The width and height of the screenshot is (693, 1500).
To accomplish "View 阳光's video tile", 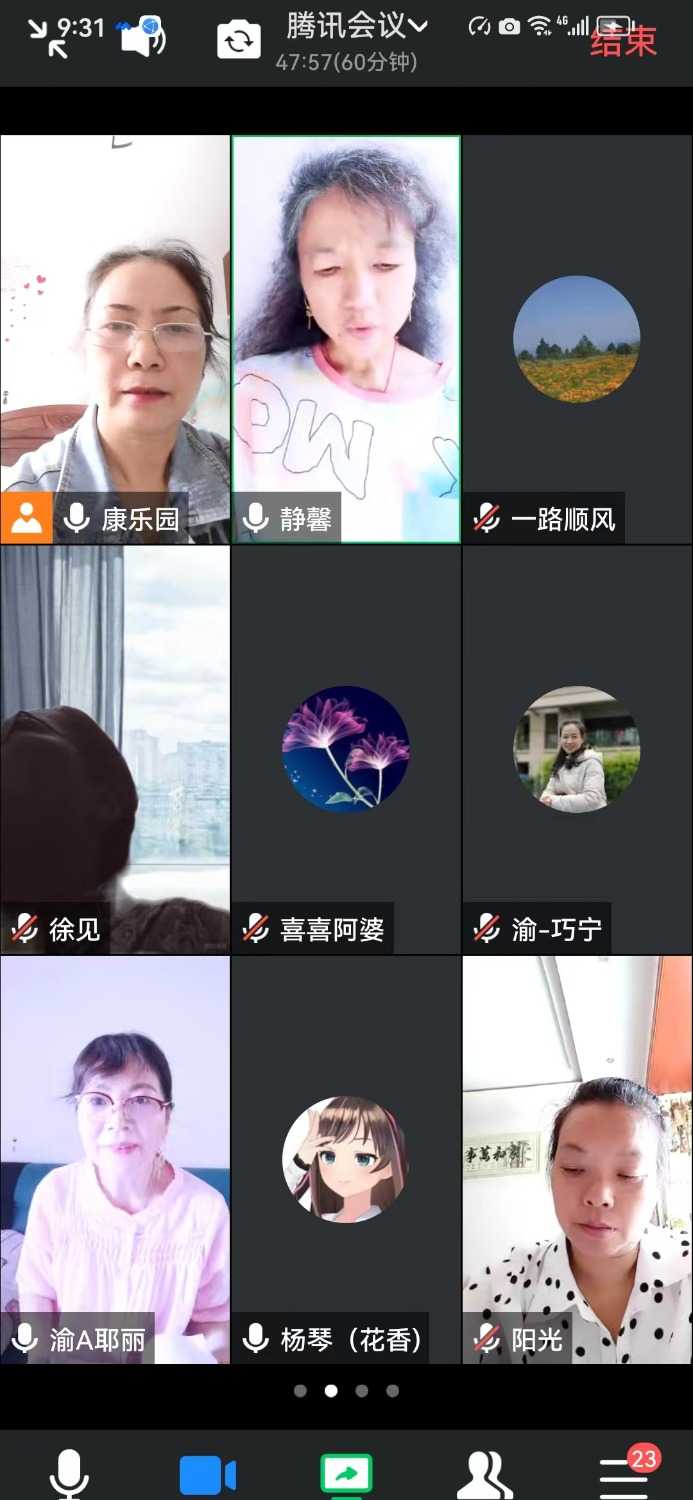I will (577, 1159).
